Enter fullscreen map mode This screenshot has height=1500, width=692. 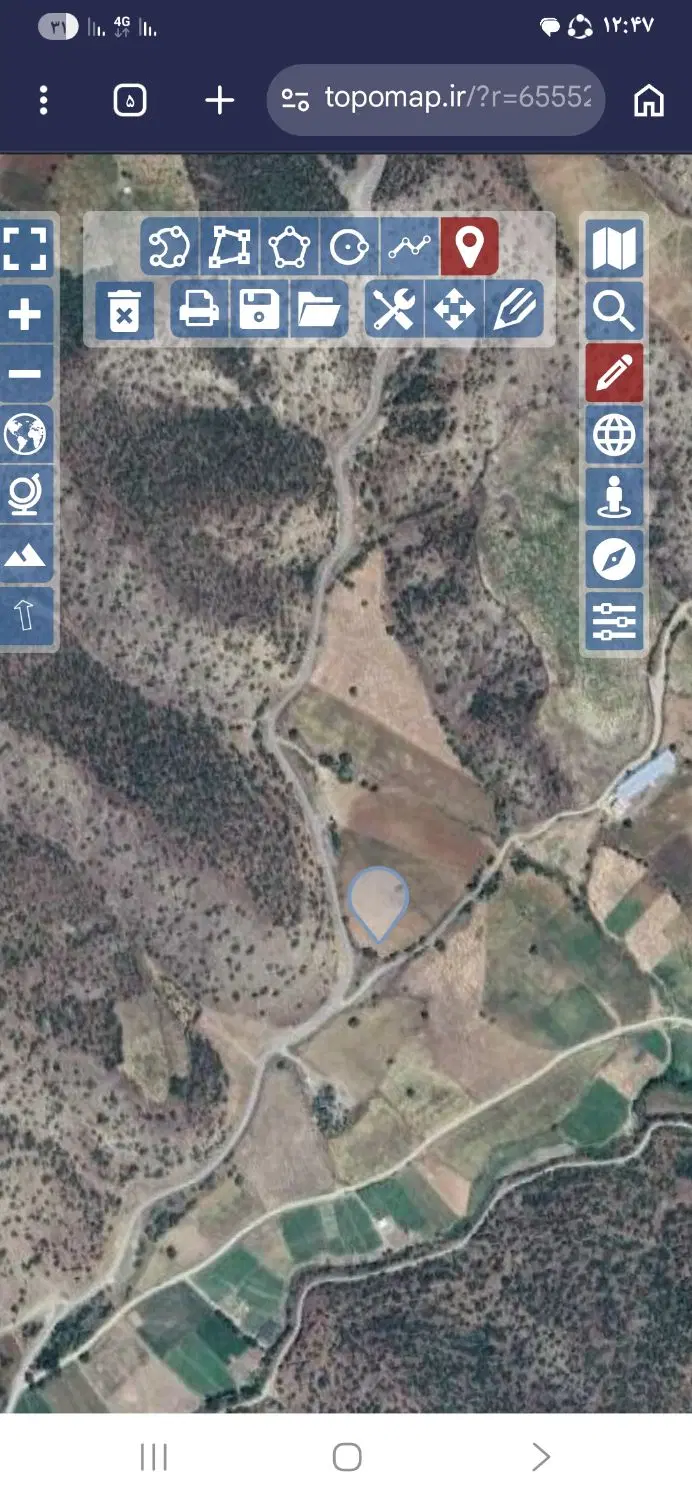(25, 250)
